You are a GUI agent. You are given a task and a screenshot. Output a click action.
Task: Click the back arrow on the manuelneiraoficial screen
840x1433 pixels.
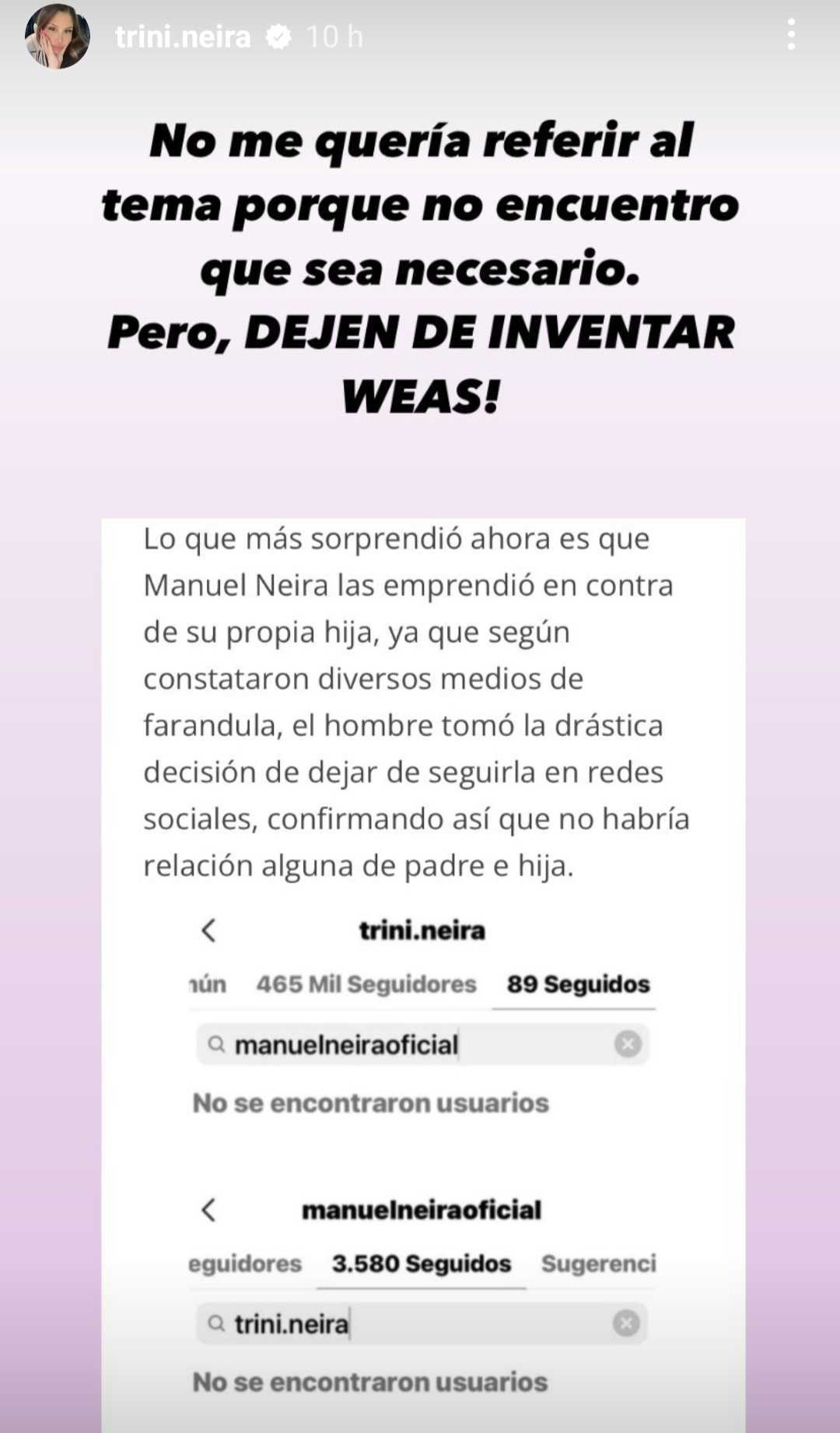[208, 1210]
